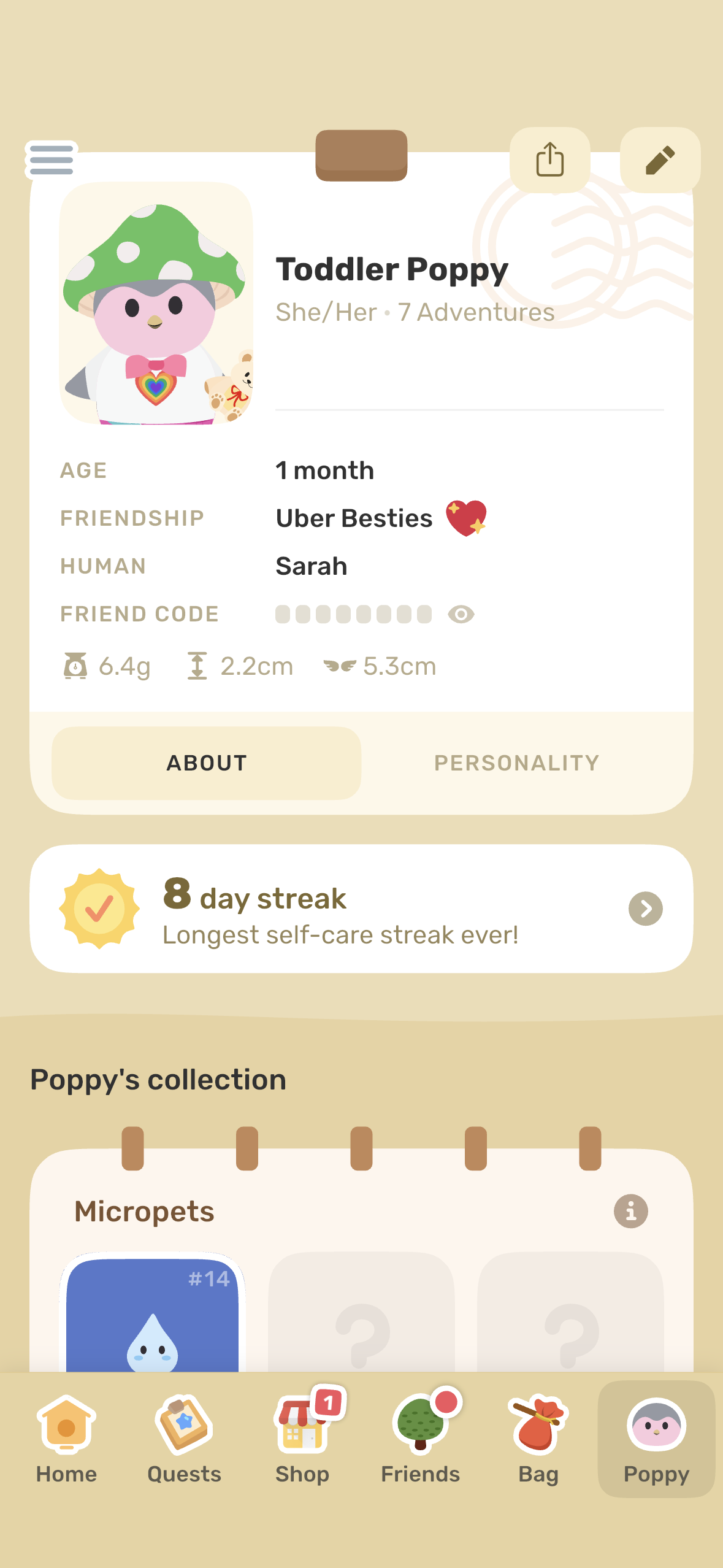
Task: Open the Quests tab
Action: [x=184, y=1439]
